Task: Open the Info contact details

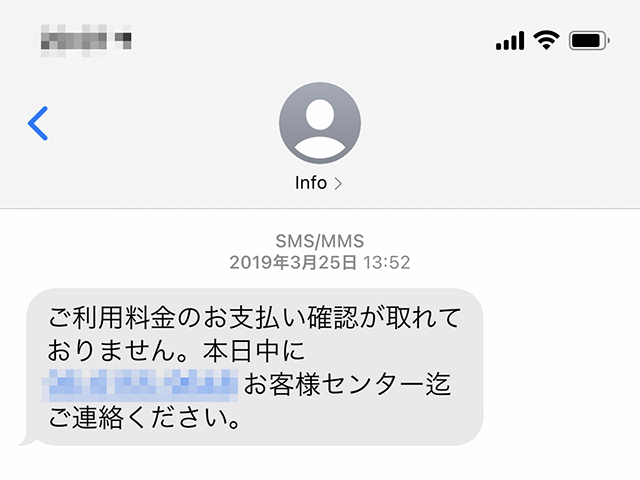Action: tap(319, 183)
